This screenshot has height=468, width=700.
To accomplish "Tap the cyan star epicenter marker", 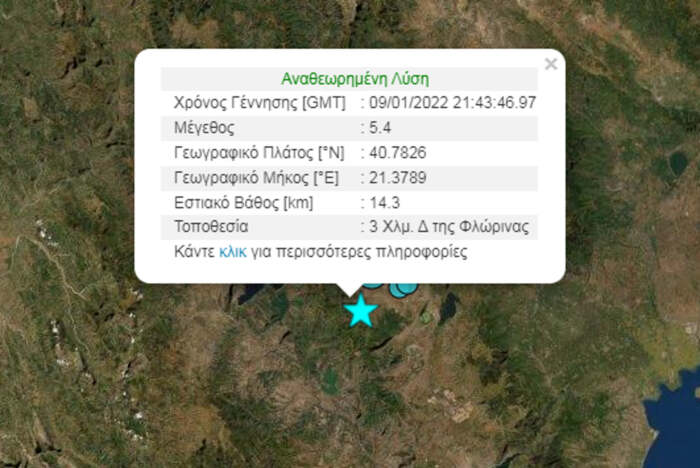I will (361, 311).
